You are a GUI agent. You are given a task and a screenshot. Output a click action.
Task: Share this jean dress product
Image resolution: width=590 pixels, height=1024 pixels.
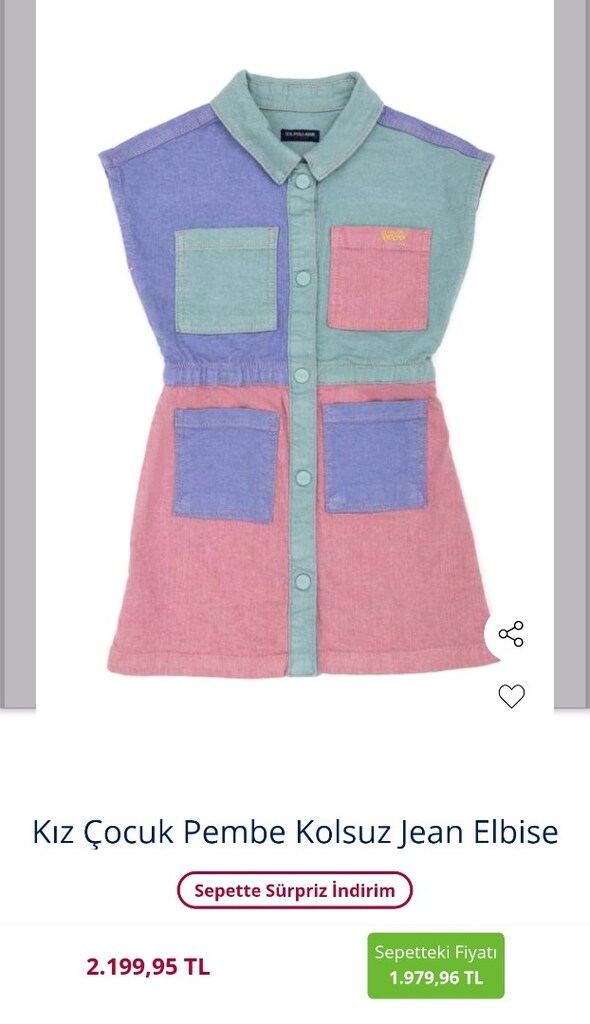[511, 634]
